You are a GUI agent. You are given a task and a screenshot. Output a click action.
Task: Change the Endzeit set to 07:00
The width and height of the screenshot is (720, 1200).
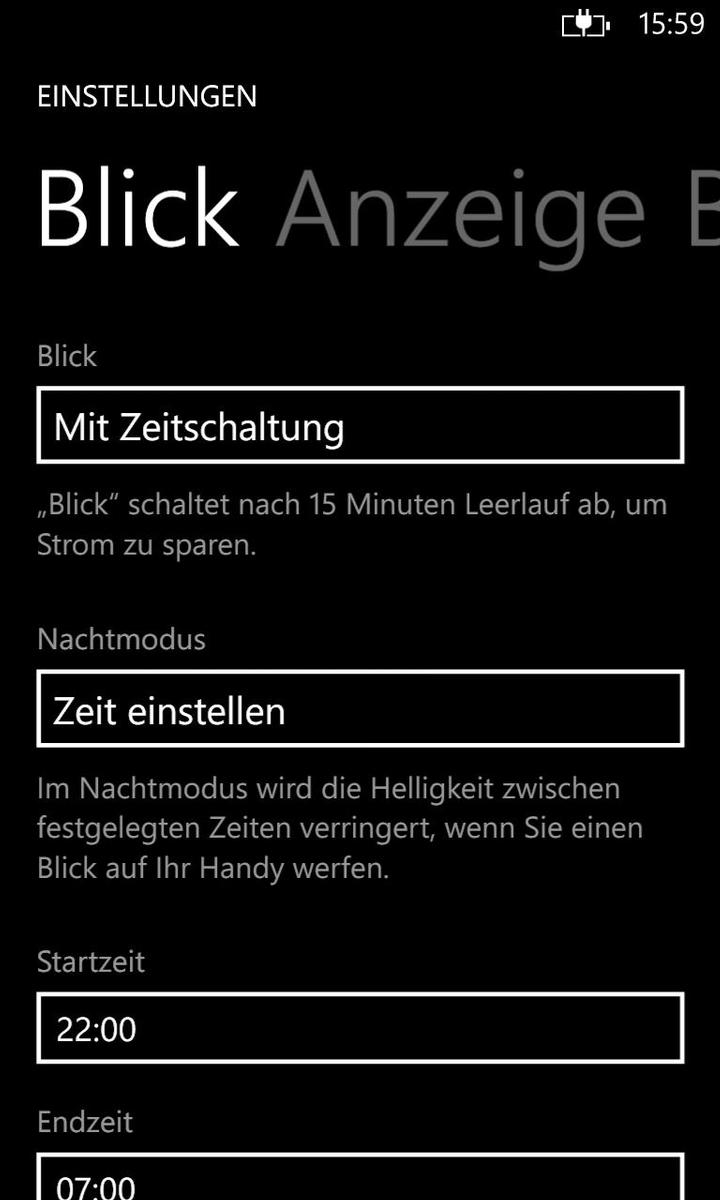pos(360,1177)
